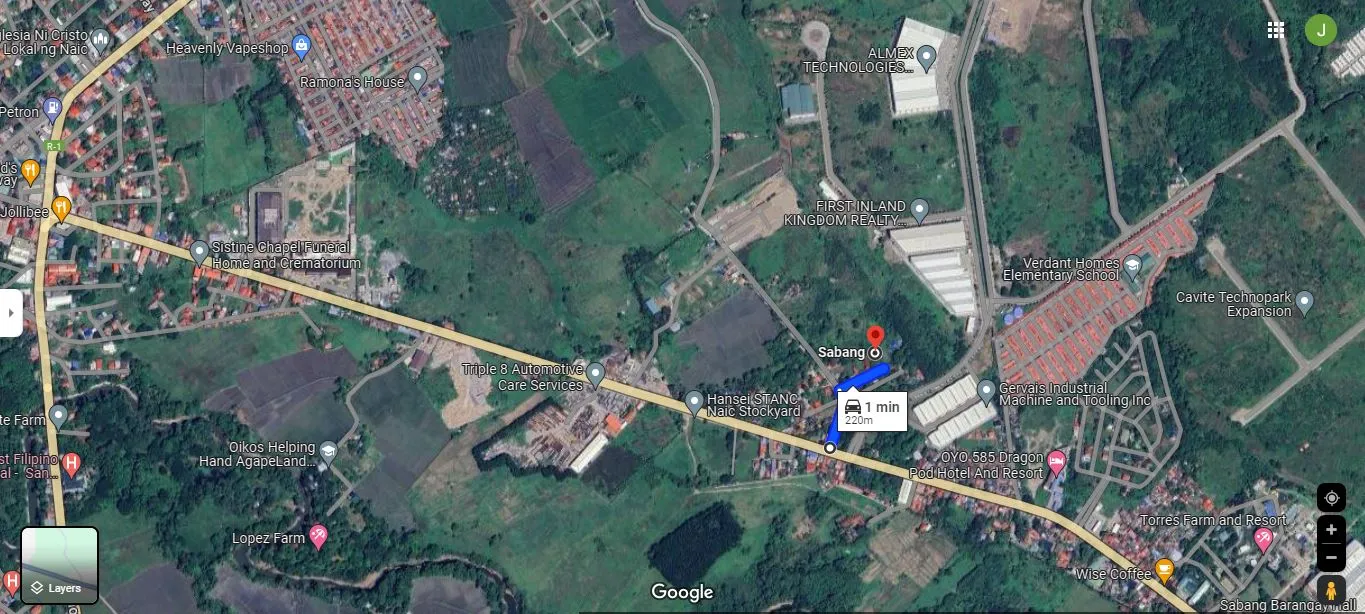Viewport: 1365px width, 614px height.
Task: View OYO 585 Dragon Pod Hotel marker
Action: [1056, 463]
